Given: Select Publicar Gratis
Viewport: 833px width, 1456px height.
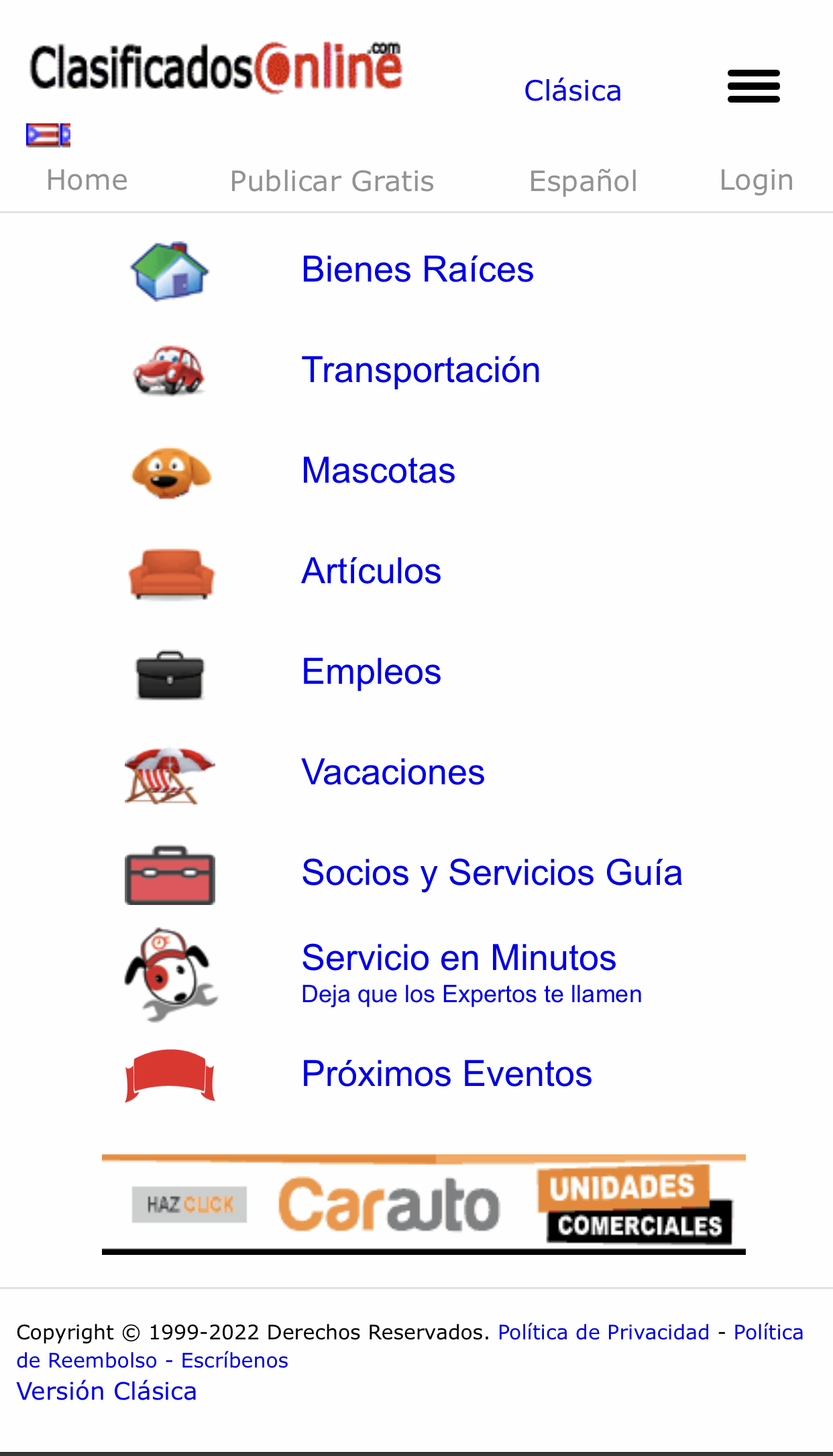Looking at the screenshot, I should coord(332,182).
